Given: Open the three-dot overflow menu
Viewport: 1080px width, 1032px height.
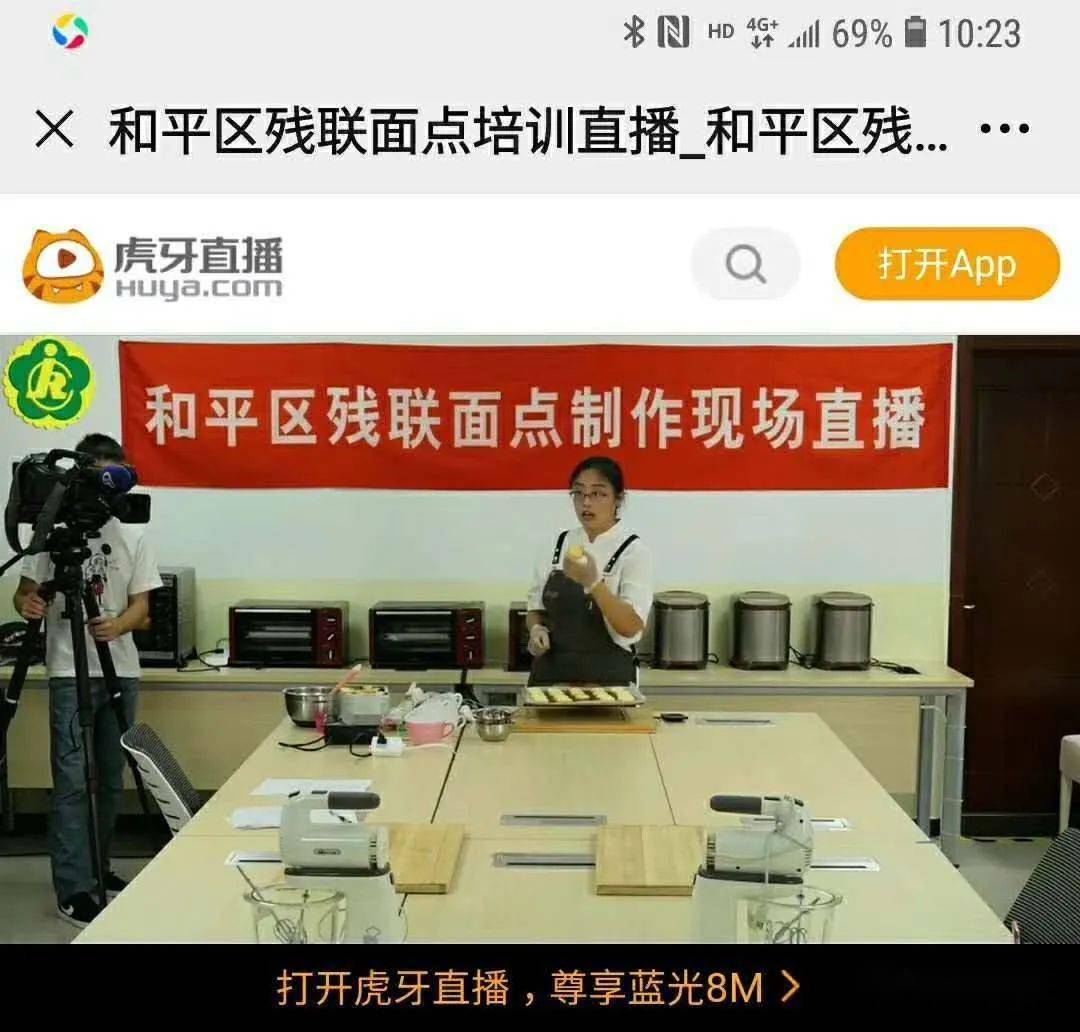Looking at the screenshot, I should pyautogui.click(x=1004, y=130).
